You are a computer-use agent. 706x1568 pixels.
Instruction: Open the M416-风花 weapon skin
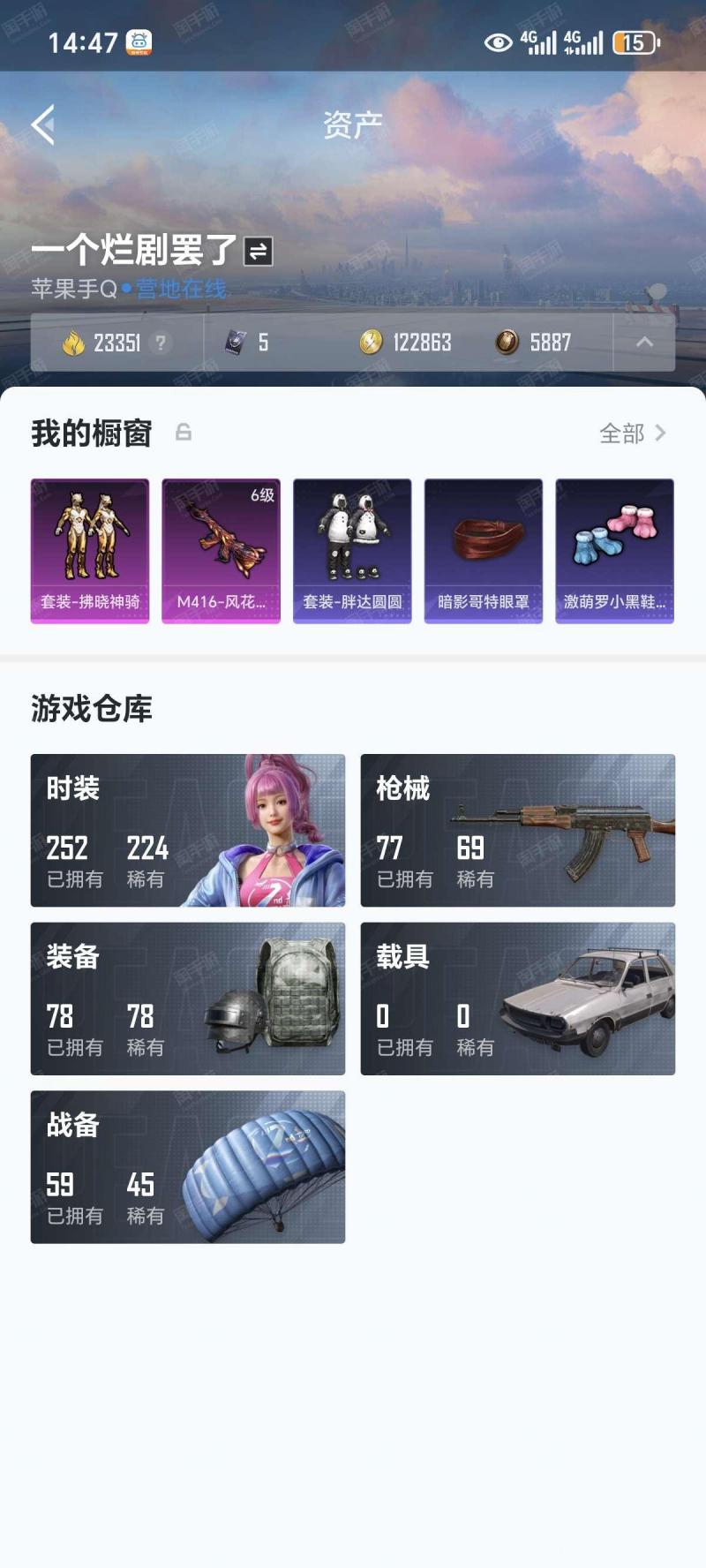click(x=221, y=551)
